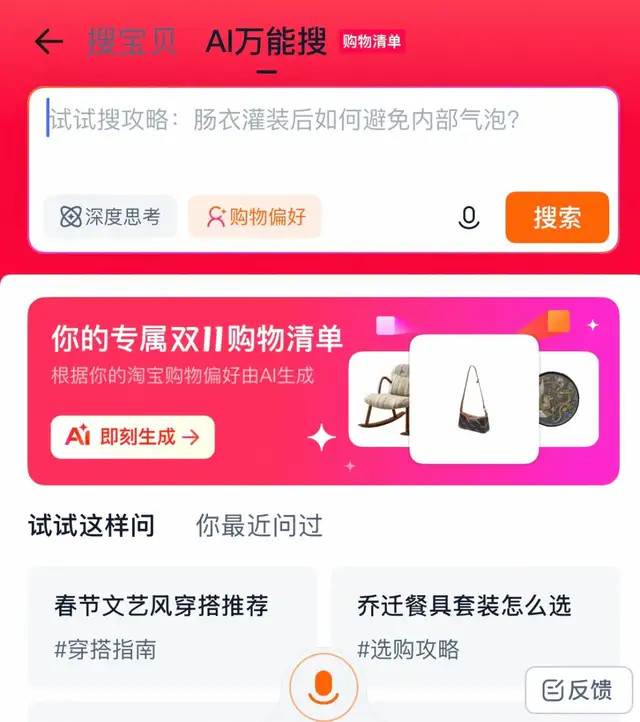640x722 pixels.
Task: Tap the orange 搜索 button
Action: (557, 218)
